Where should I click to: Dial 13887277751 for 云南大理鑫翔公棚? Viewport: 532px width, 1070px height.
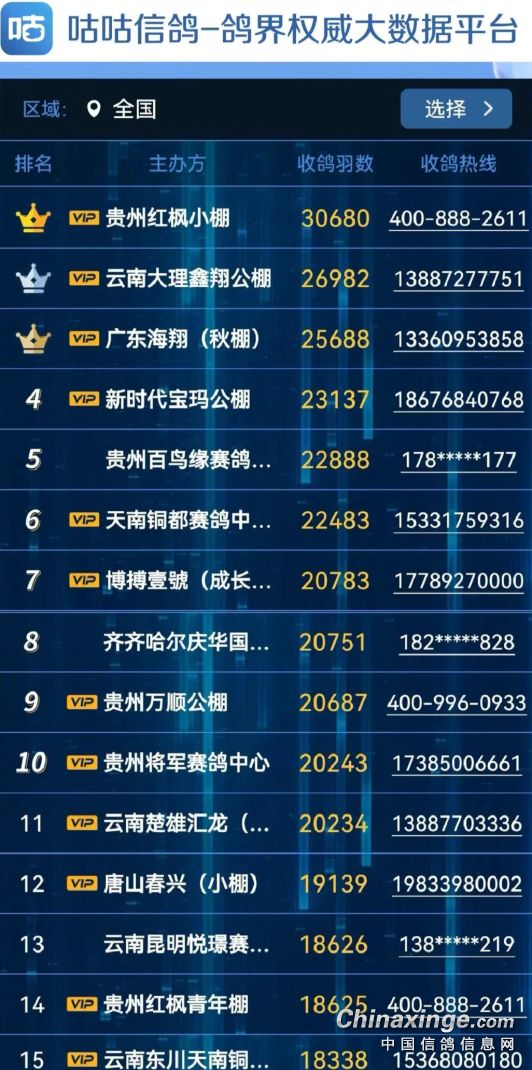[x=458, y=279]
